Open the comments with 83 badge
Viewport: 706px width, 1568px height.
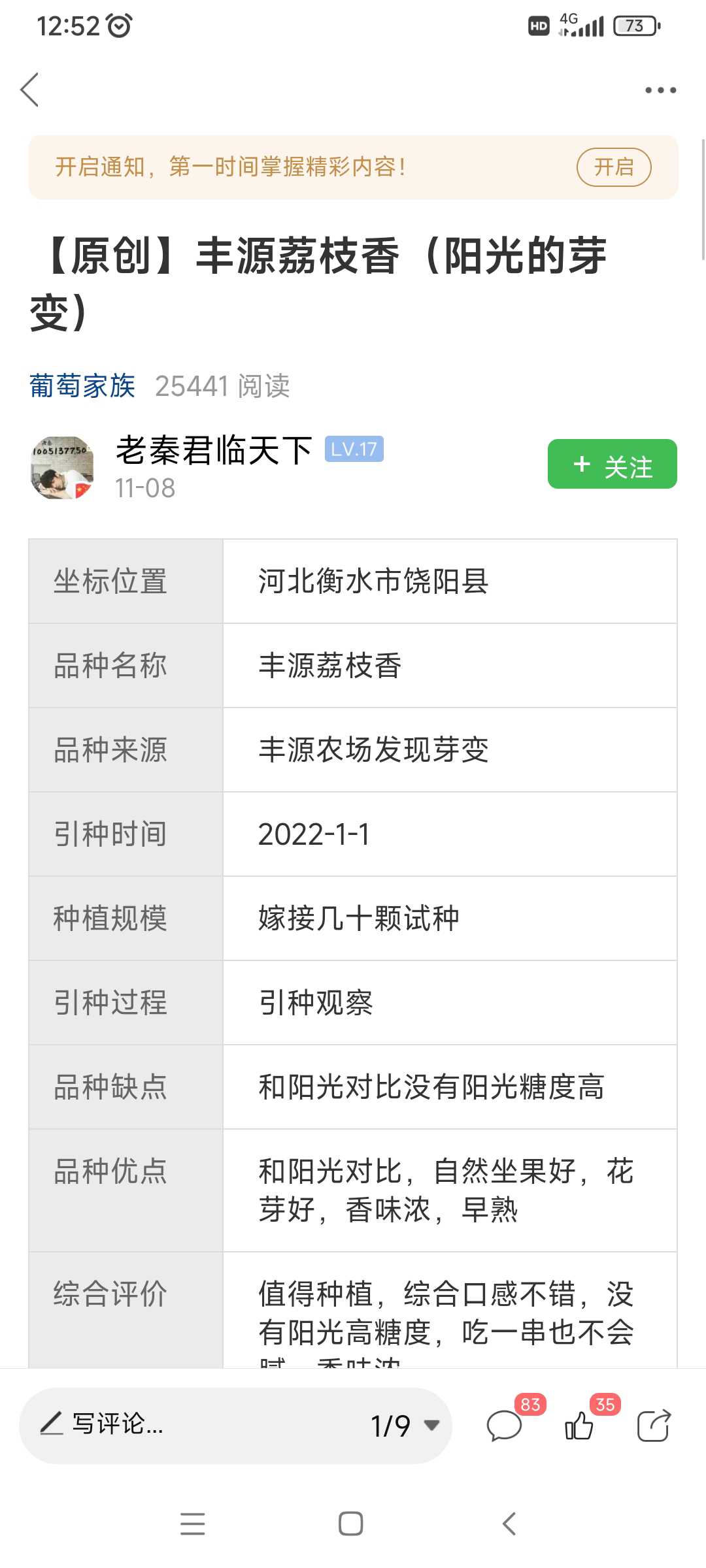coord(505,1426)
